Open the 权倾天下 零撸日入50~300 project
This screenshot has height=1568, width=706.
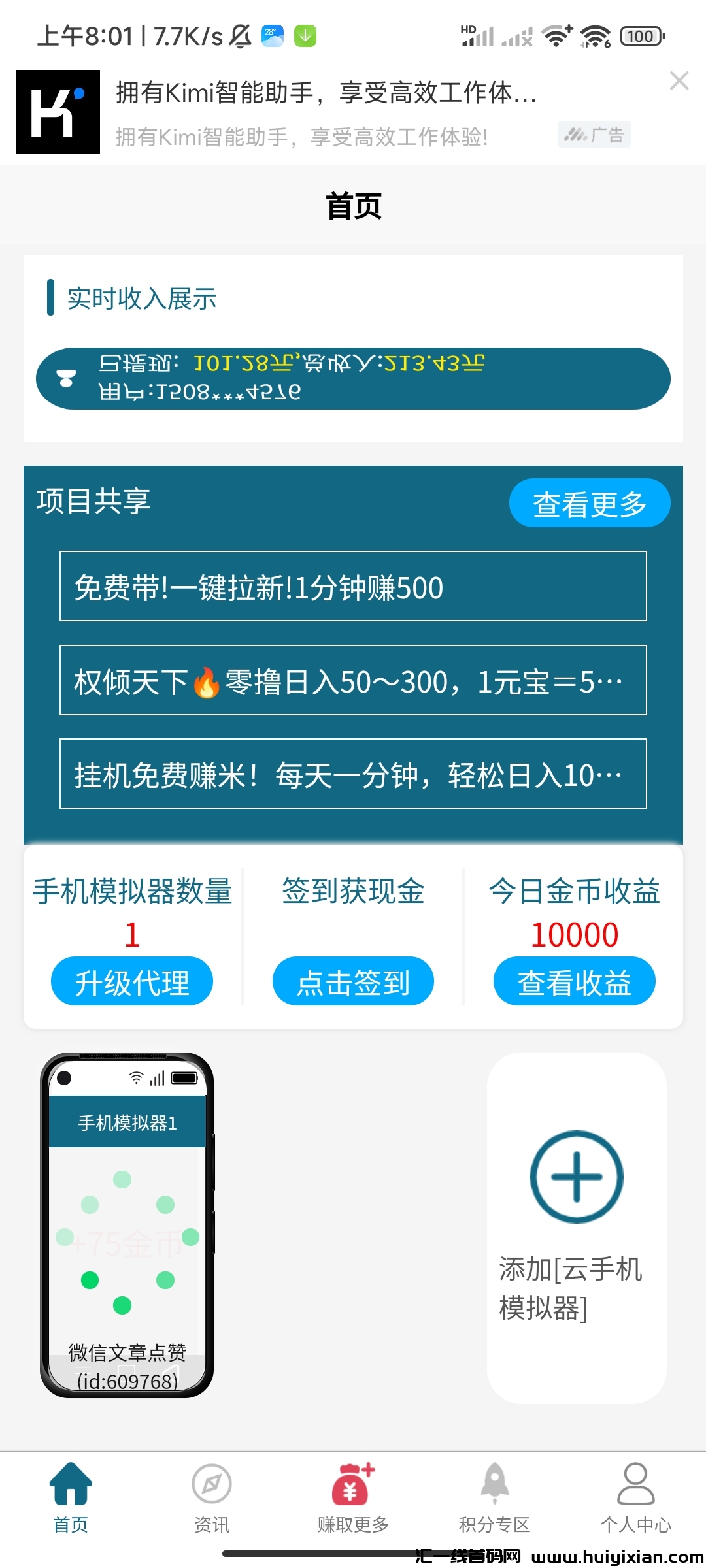[353, 681]
